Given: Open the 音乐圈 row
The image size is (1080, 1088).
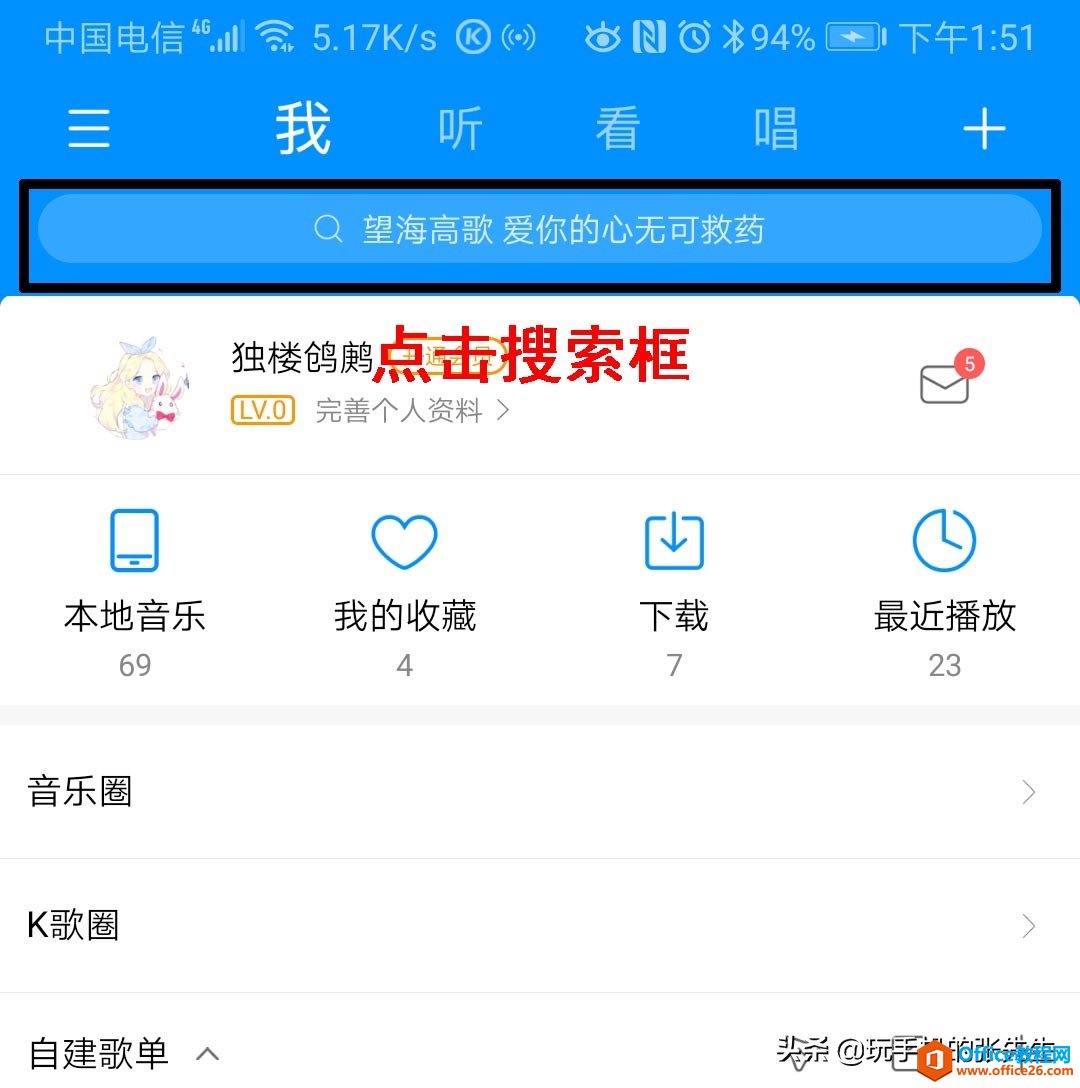Looking at the screenshot, I should pos(540,792).
